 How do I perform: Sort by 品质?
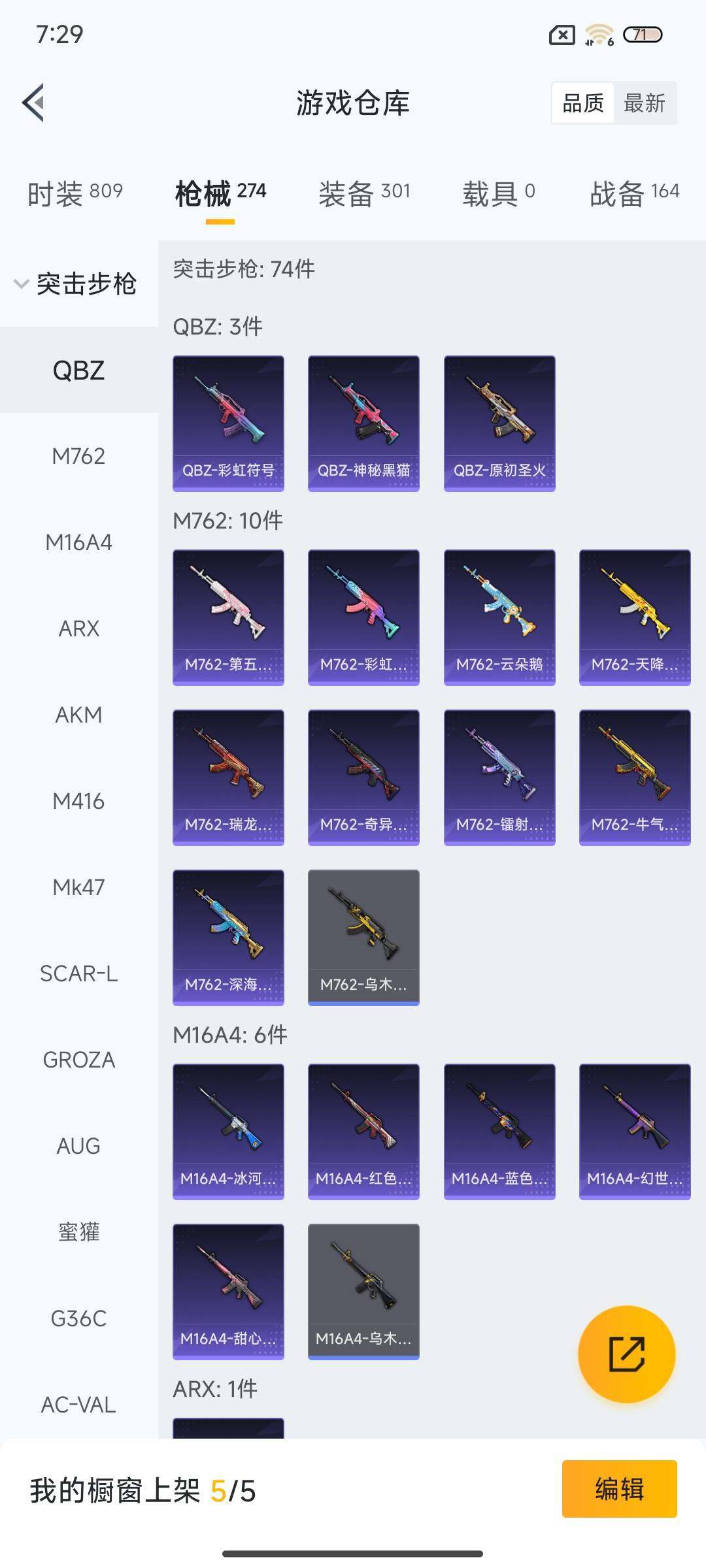pos(583,103)
